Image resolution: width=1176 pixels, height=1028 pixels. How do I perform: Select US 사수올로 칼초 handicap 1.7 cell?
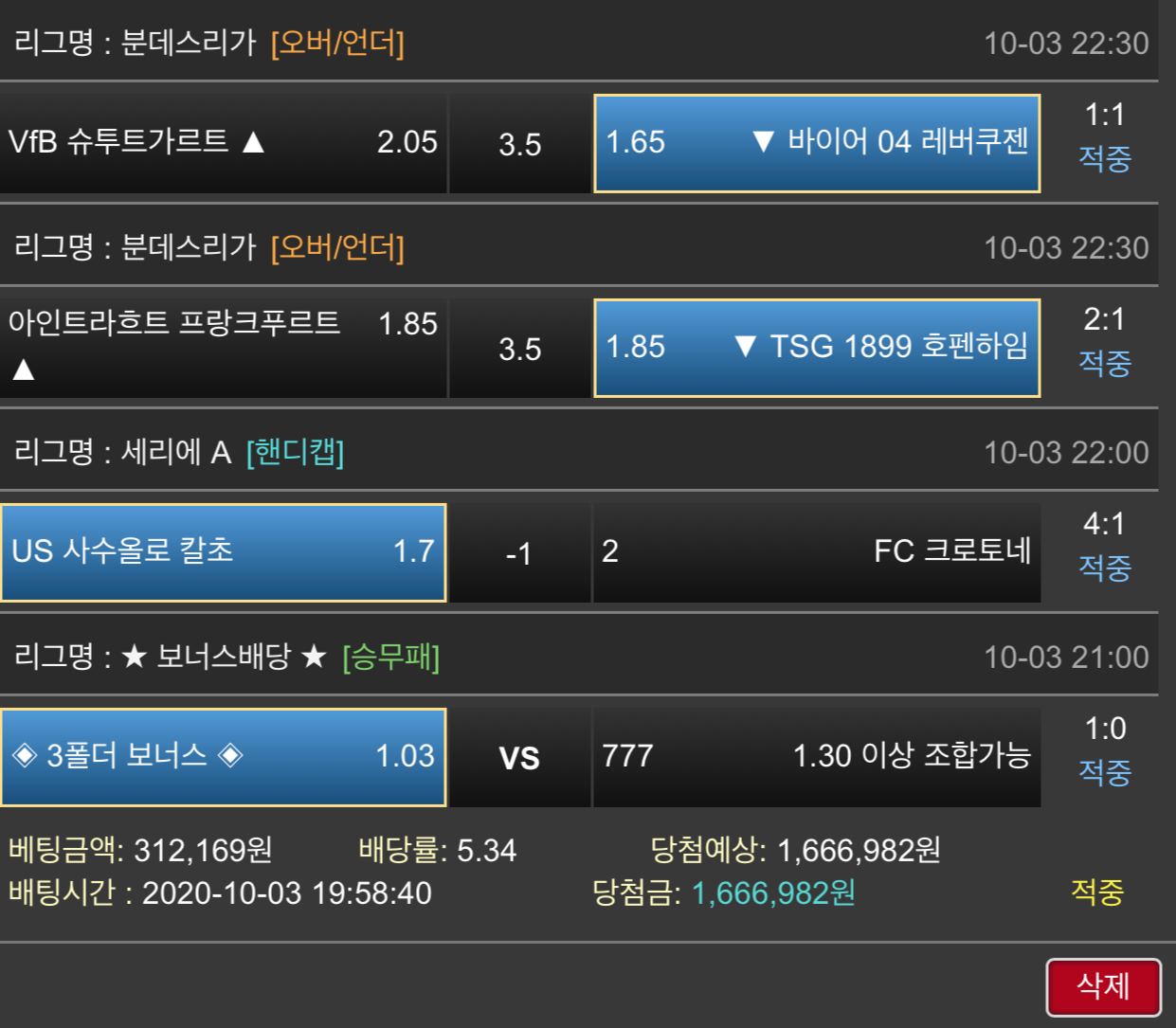223,552
